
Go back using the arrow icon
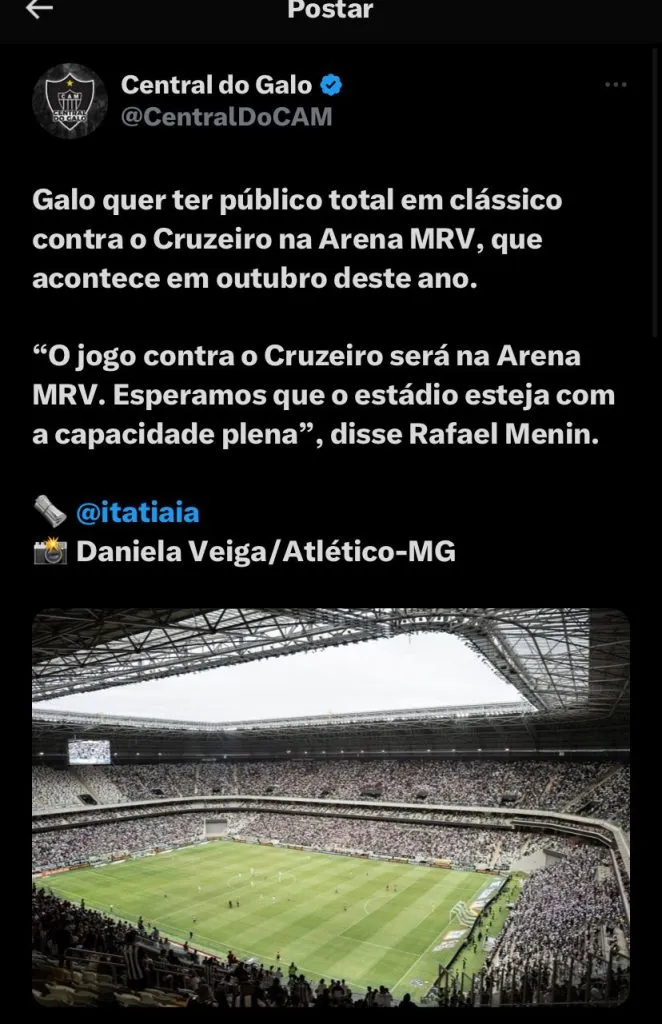coord(39,10)
